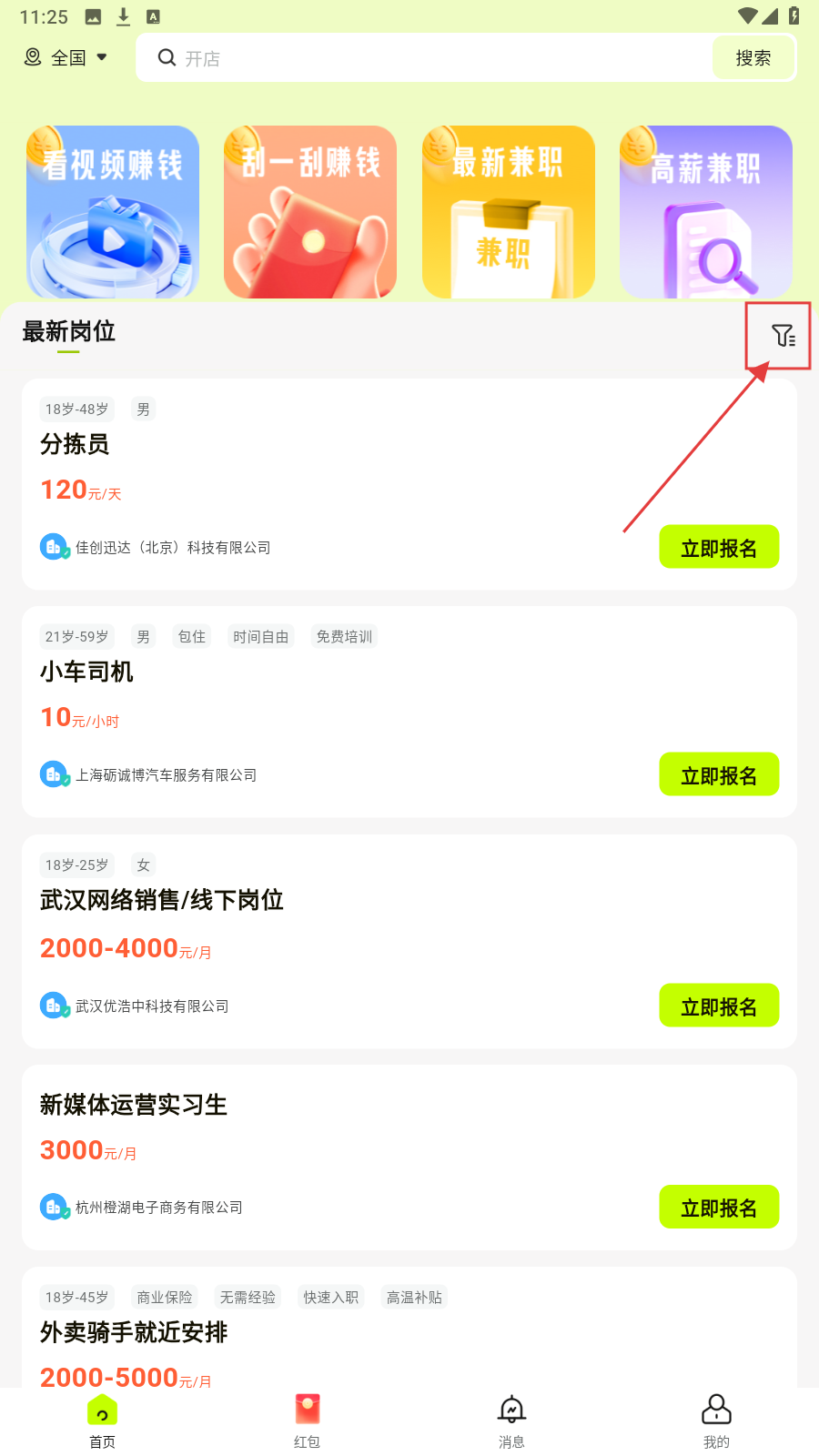Open the 看视频赚钱 tile
This screenshot has height=1456, width=819.
113,212
